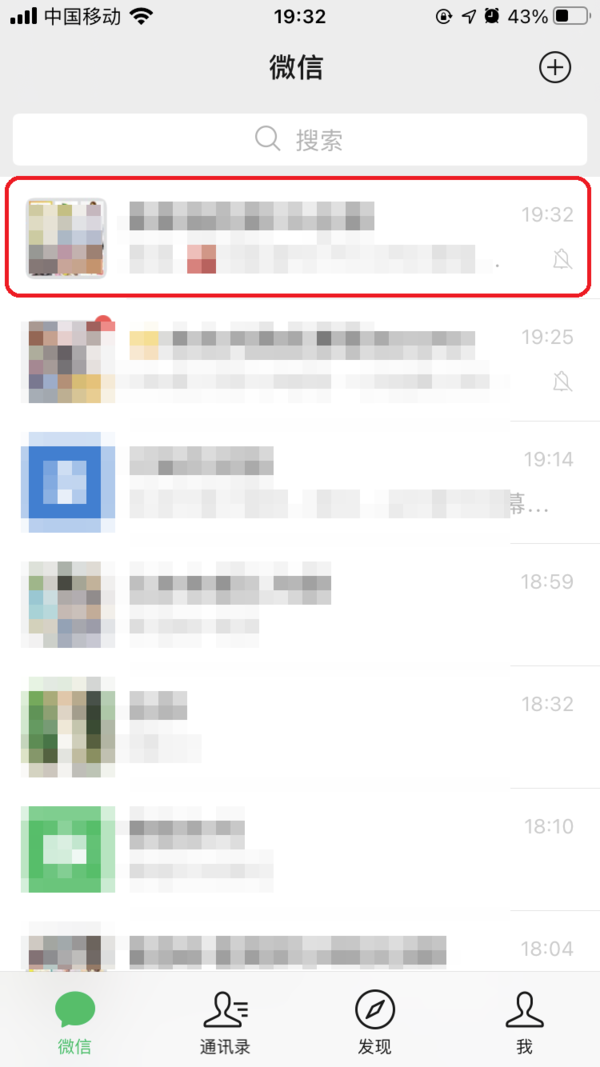
Task: Open the chat updated at 18:59
Action: pos(300,605)
